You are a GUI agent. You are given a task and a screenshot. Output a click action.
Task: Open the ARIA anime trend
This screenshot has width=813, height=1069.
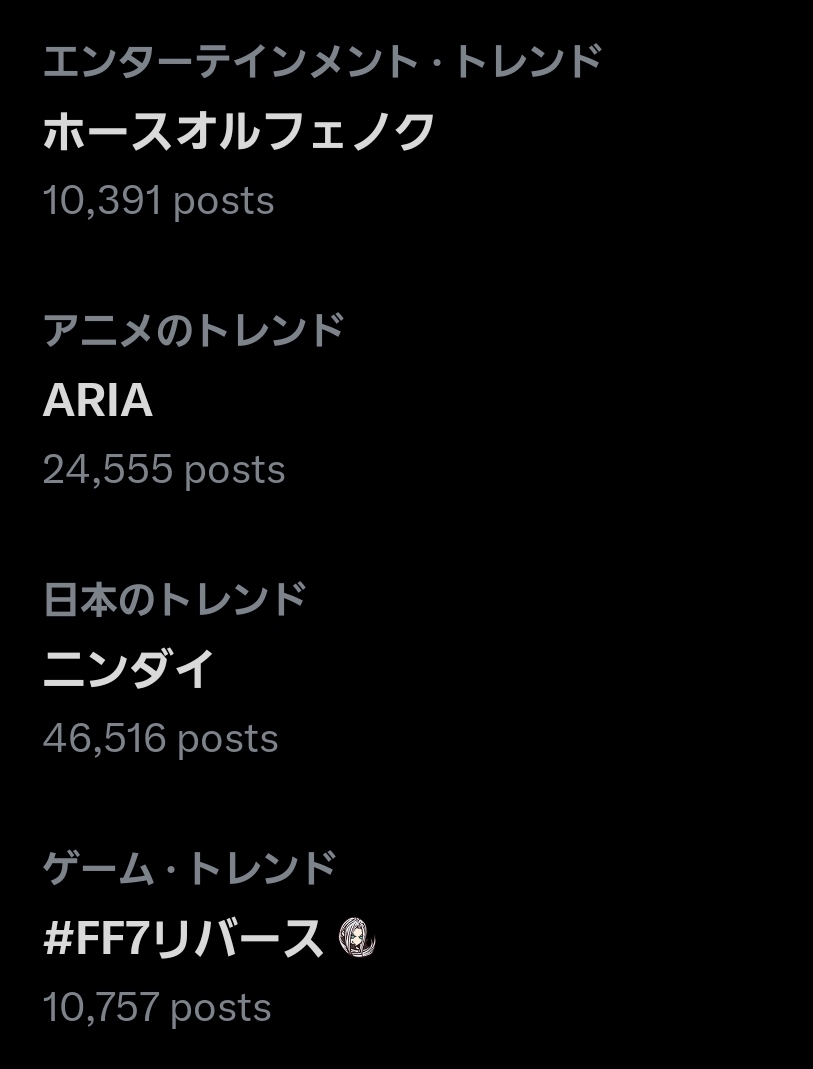(98, 401)
